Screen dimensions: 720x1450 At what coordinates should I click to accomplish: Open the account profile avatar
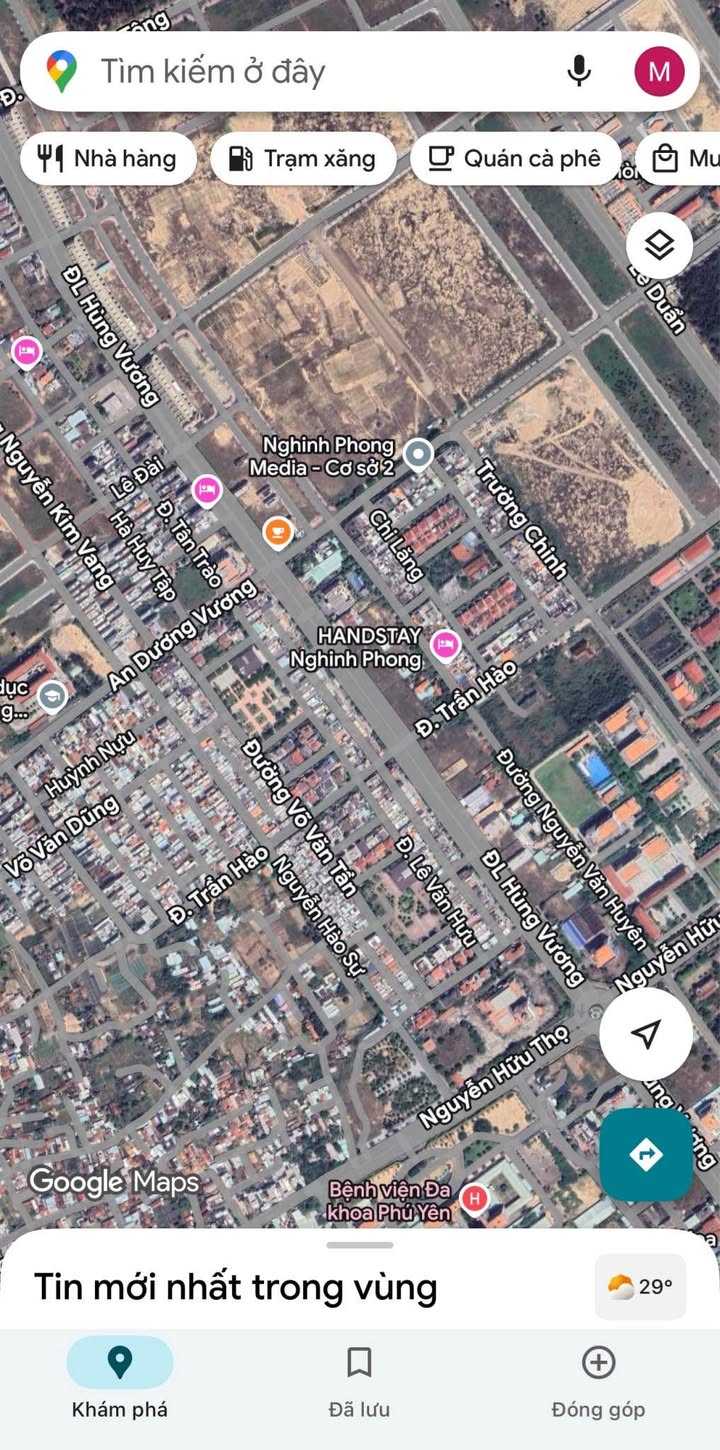tap(659, 71)
